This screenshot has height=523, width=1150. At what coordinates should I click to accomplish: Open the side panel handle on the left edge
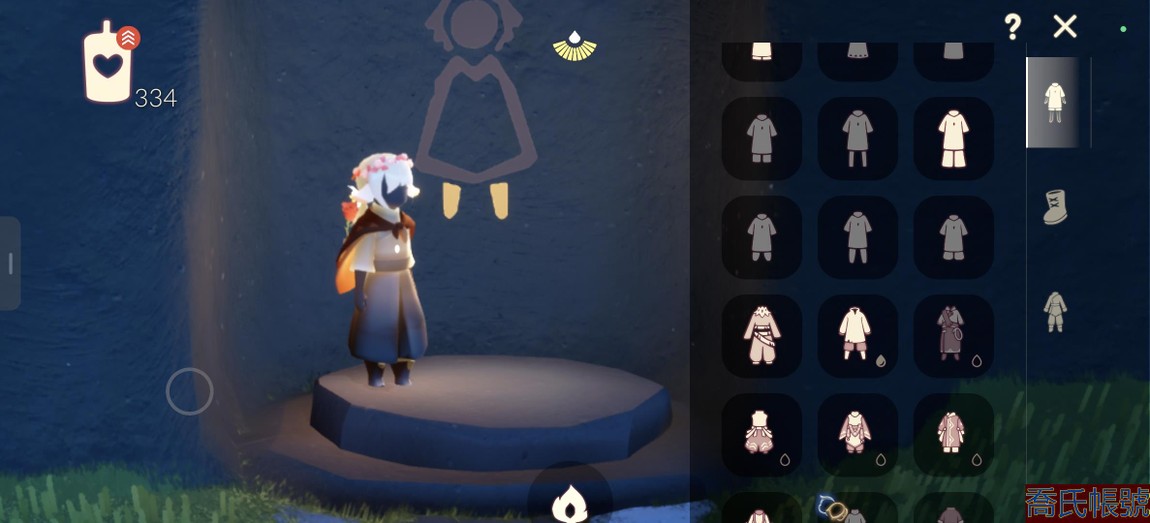click(10, 263)
